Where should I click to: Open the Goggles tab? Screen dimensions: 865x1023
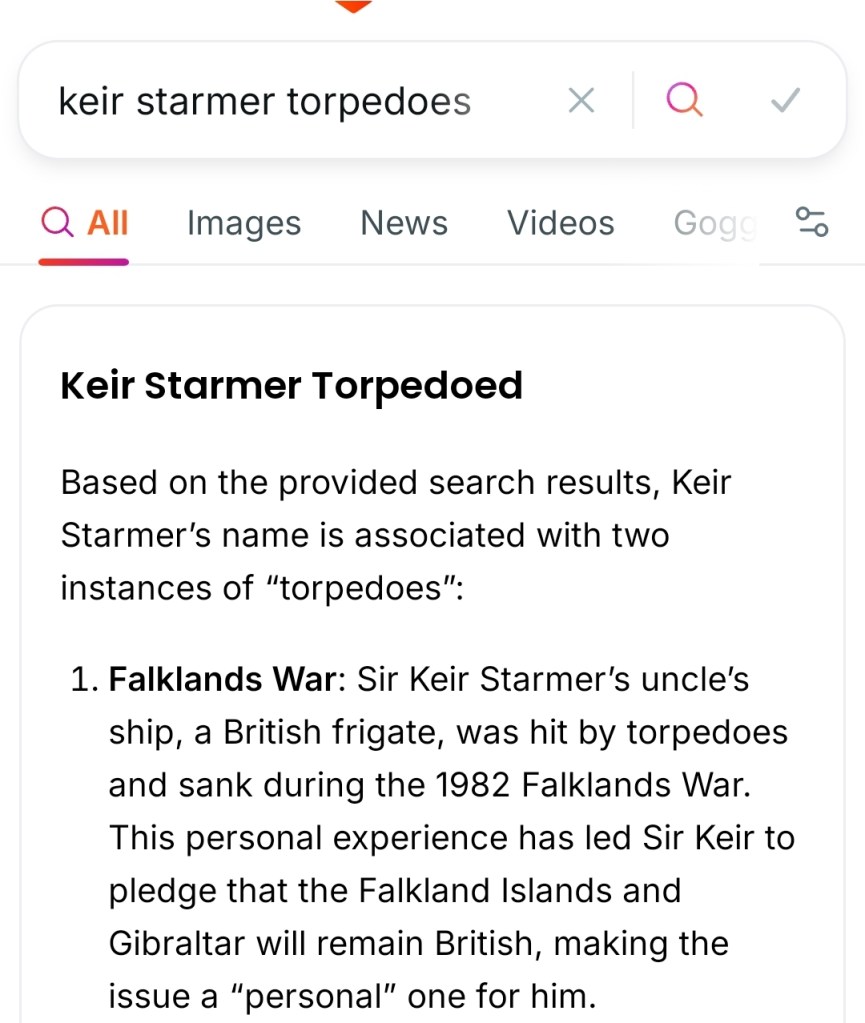pos(713,223)
